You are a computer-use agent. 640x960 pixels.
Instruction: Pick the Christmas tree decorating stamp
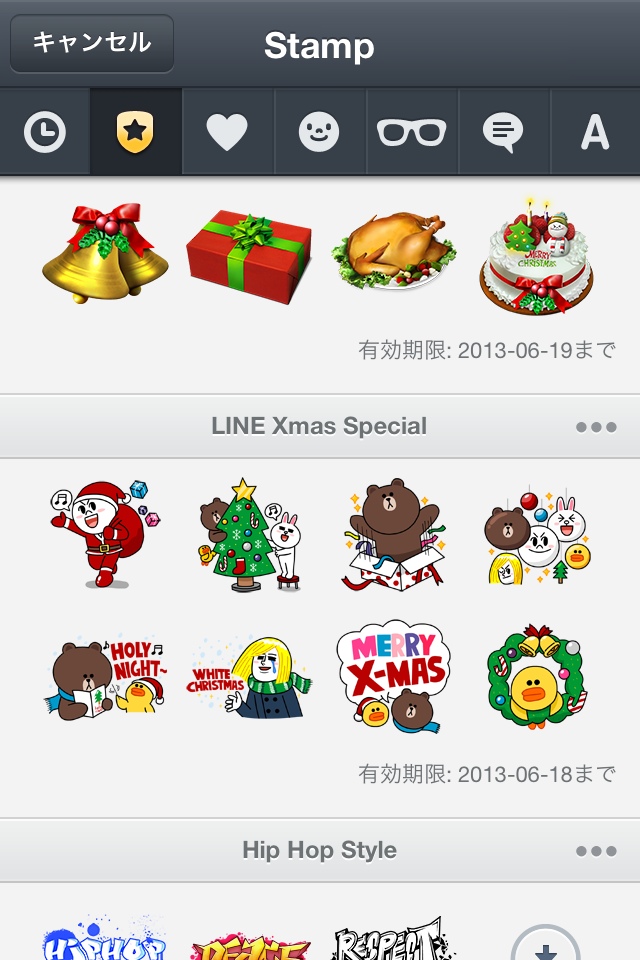[x=250, y=535]
